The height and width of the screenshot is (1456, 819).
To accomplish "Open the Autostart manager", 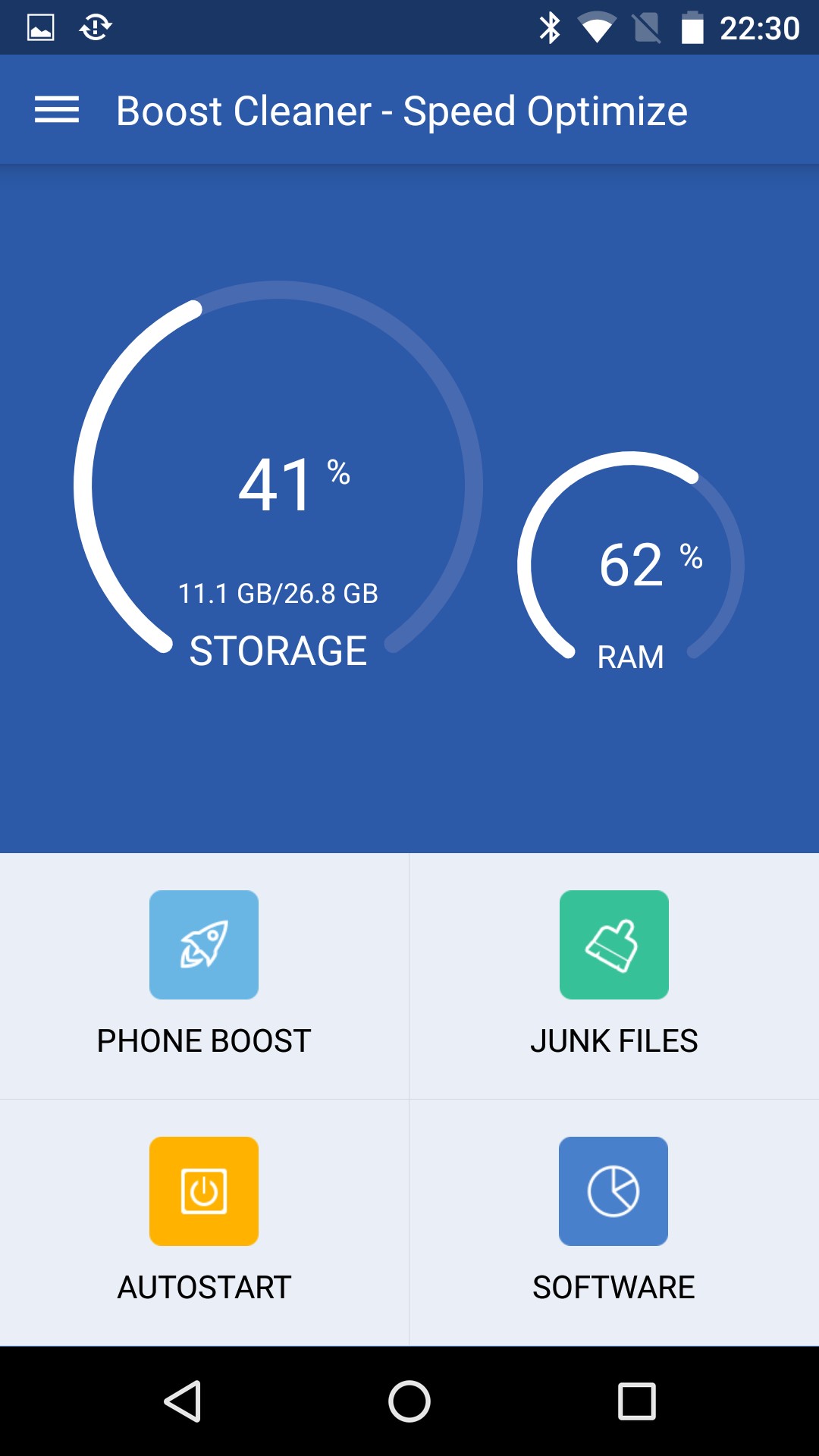I will tap(204, 1222).
